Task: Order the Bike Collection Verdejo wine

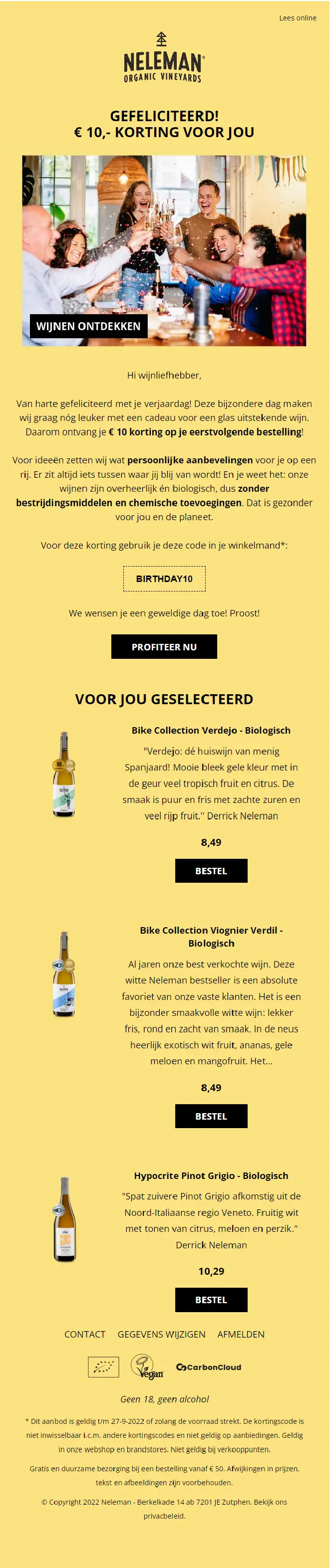Action: [211, 870]
